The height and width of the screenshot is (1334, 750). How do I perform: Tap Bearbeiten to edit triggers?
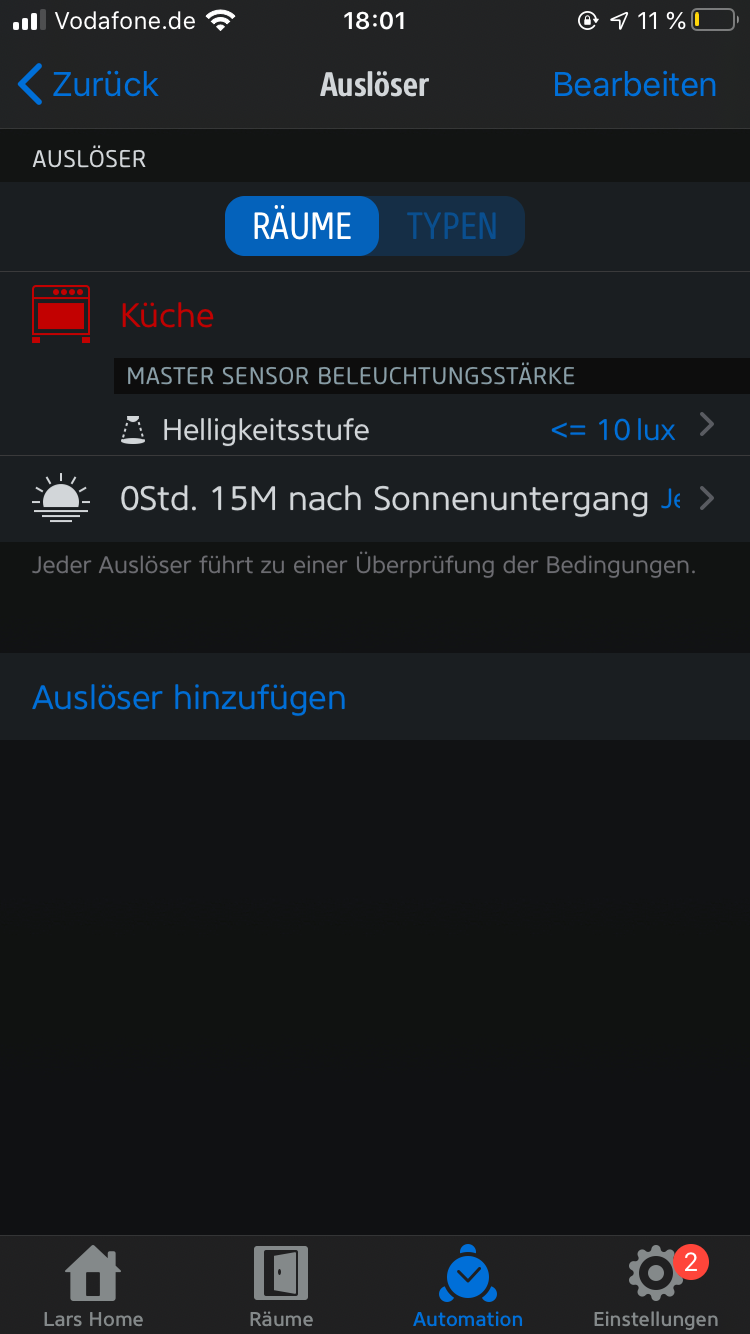coord(635,85)
